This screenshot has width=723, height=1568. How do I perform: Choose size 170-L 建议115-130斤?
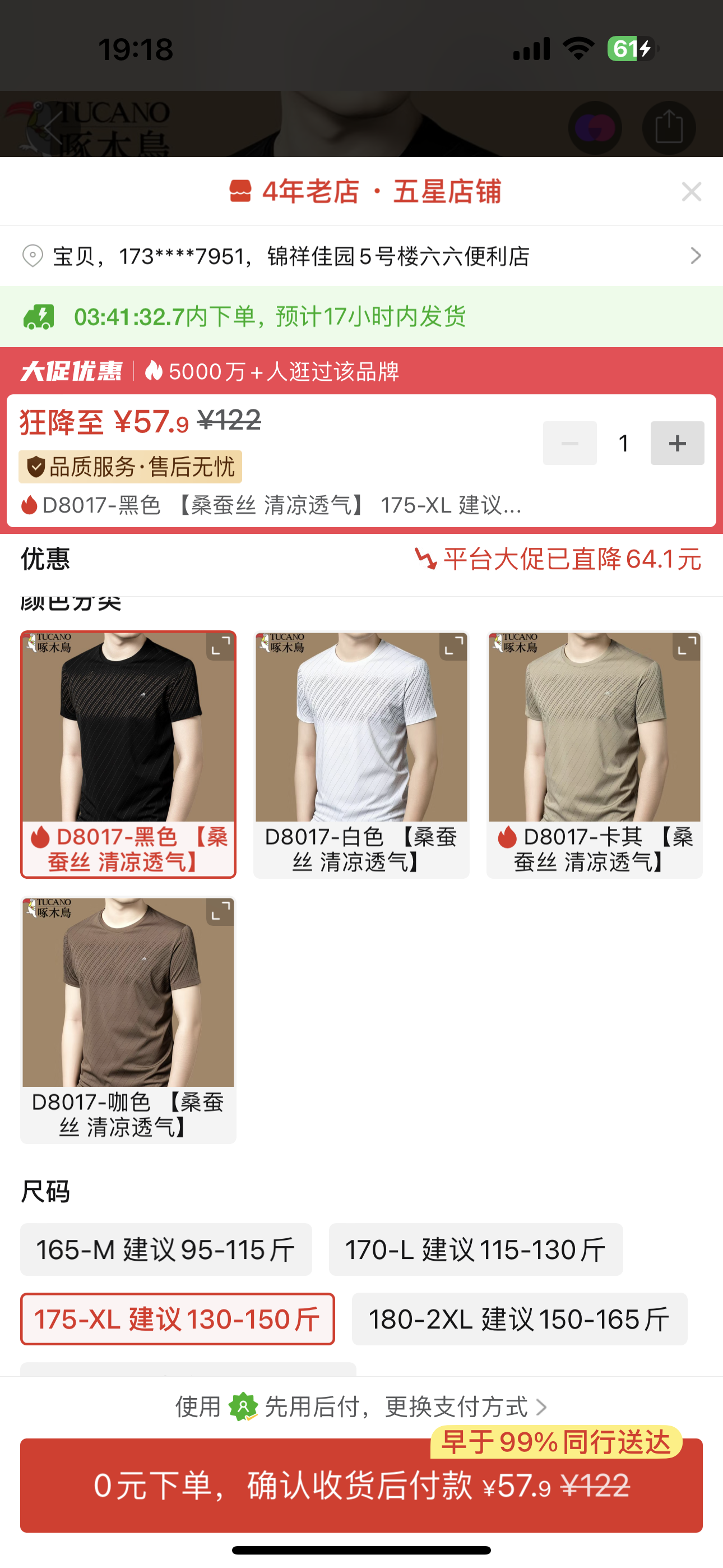(475, 1249)
